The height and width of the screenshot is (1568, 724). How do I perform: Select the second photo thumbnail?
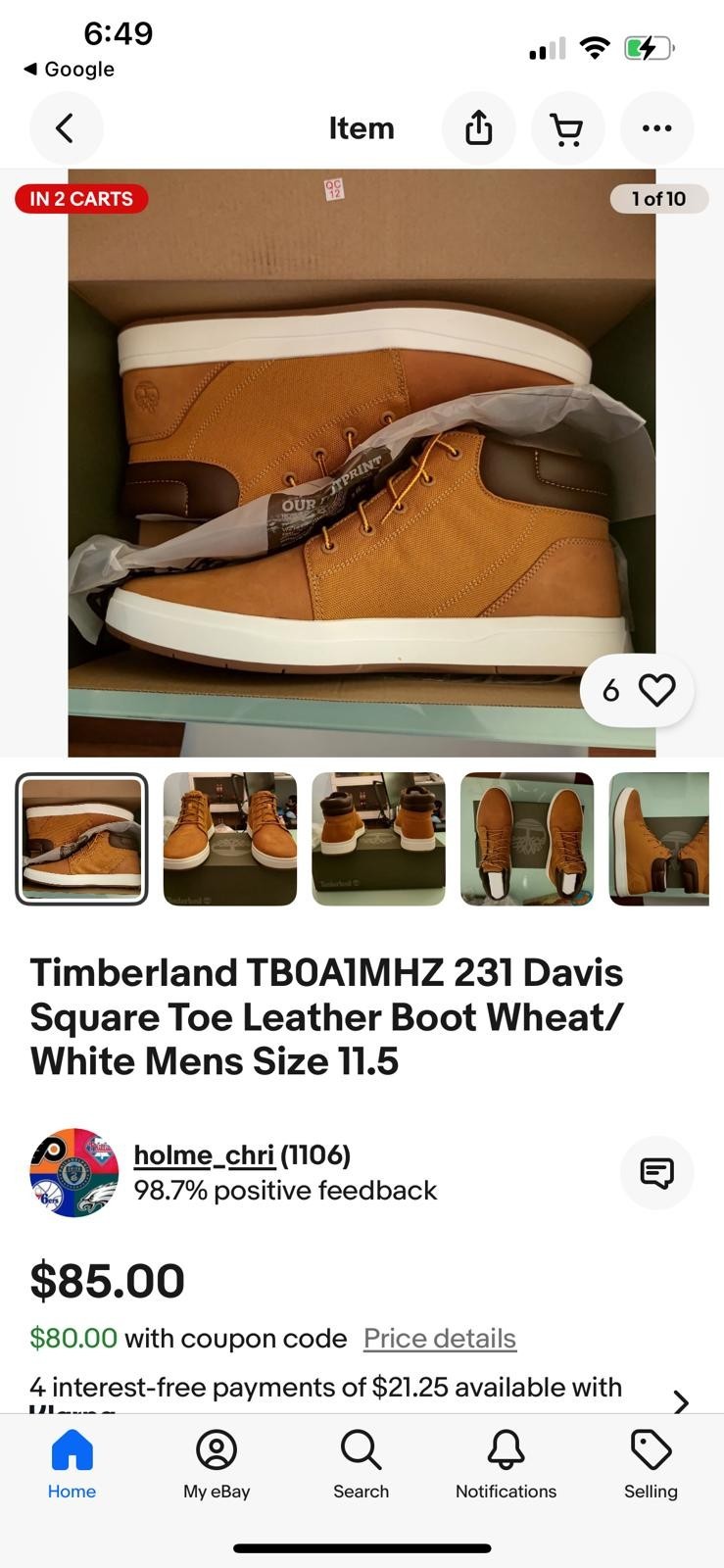point(230,839)
